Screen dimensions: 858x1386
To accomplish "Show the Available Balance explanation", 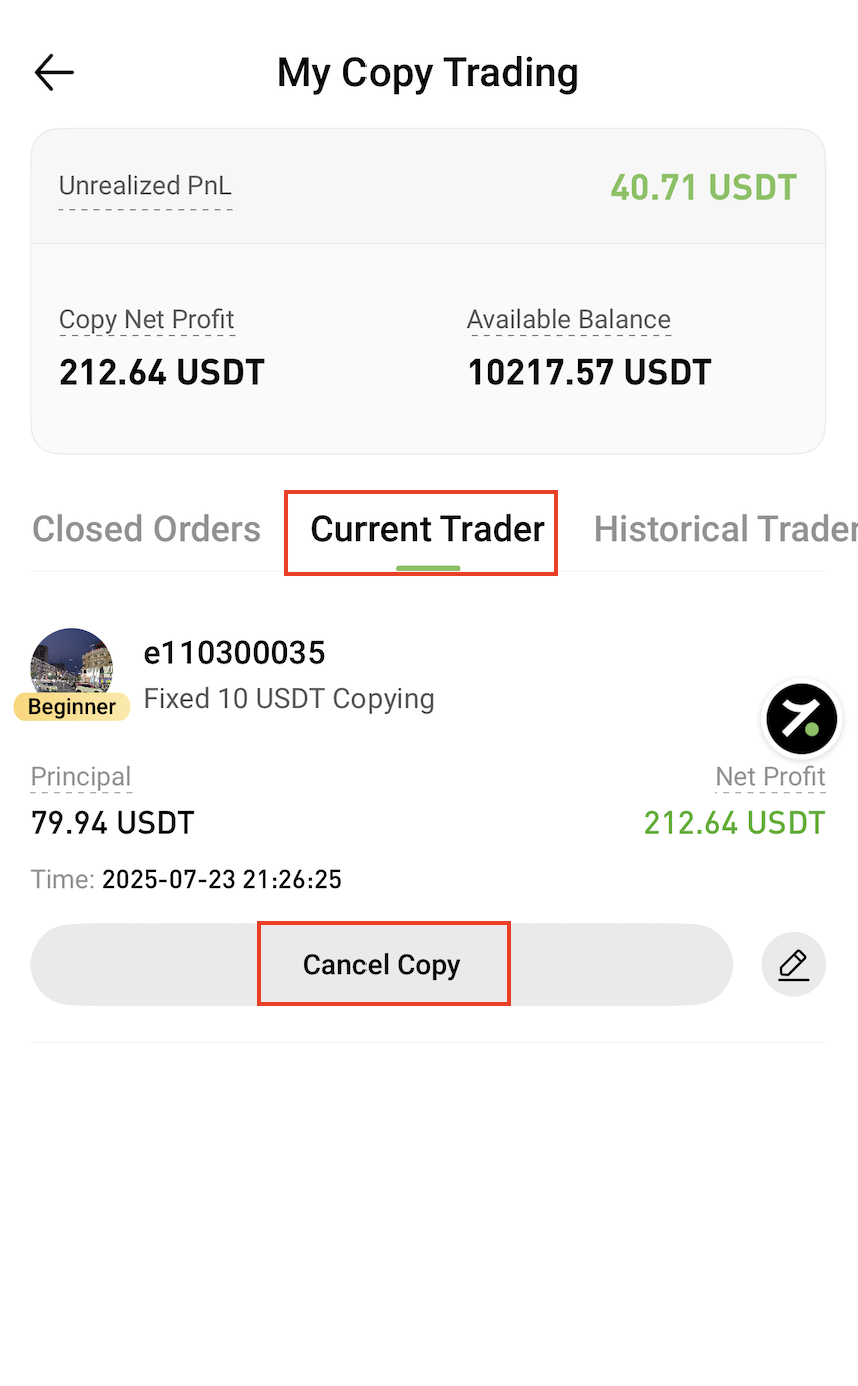I will coord(568,320).
